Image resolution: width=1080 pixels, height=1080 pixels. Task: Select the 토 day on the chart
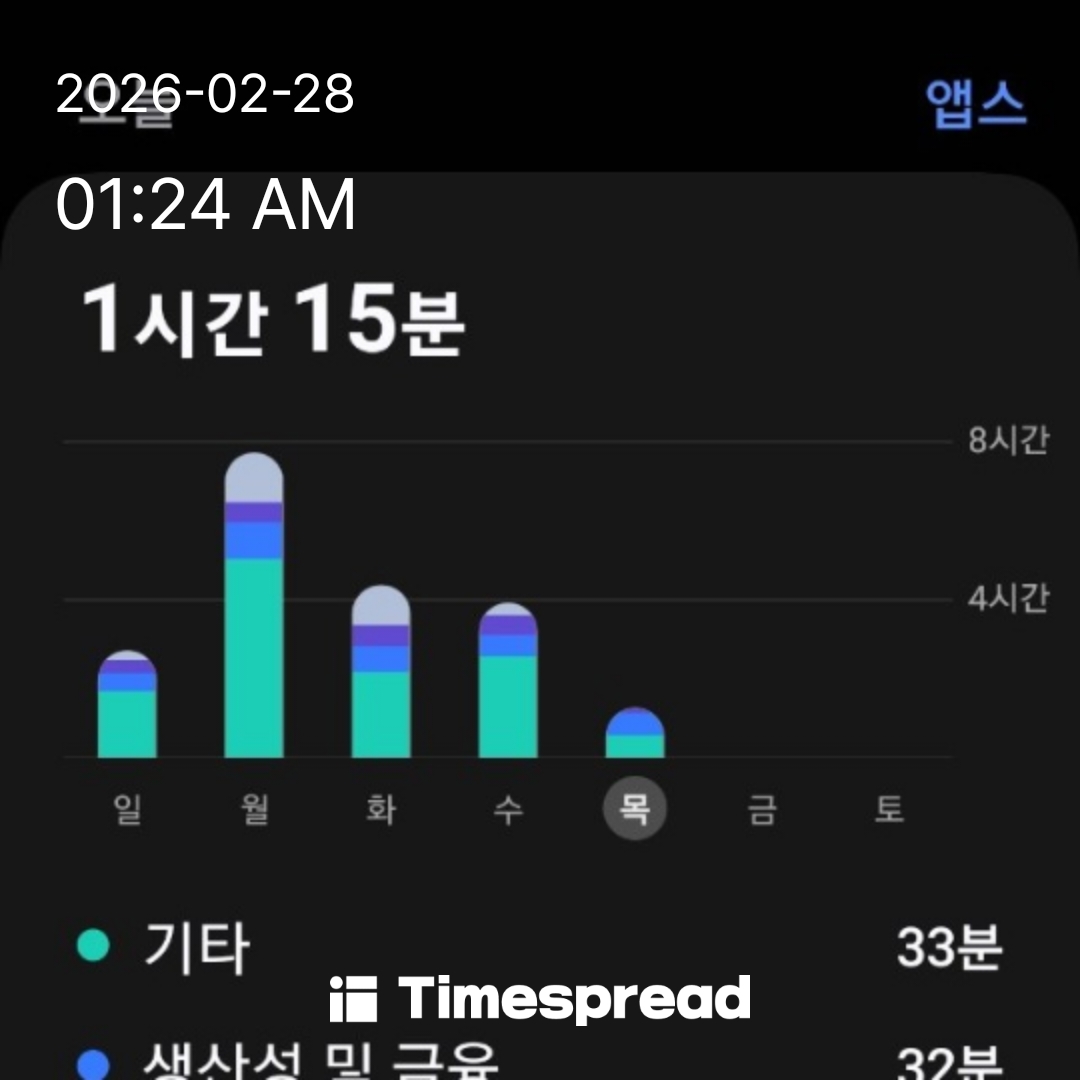[889, 809]
